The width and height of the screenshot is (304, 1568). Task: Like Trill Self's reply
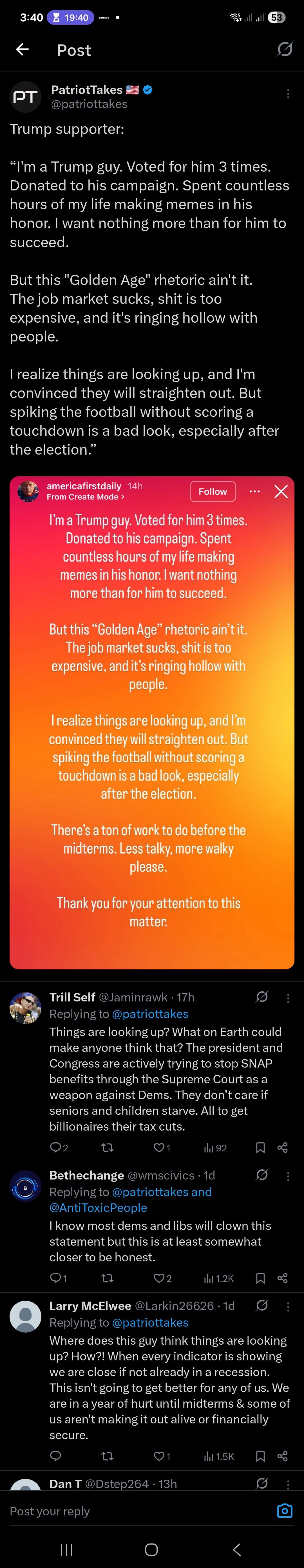tap(162, 1147)
